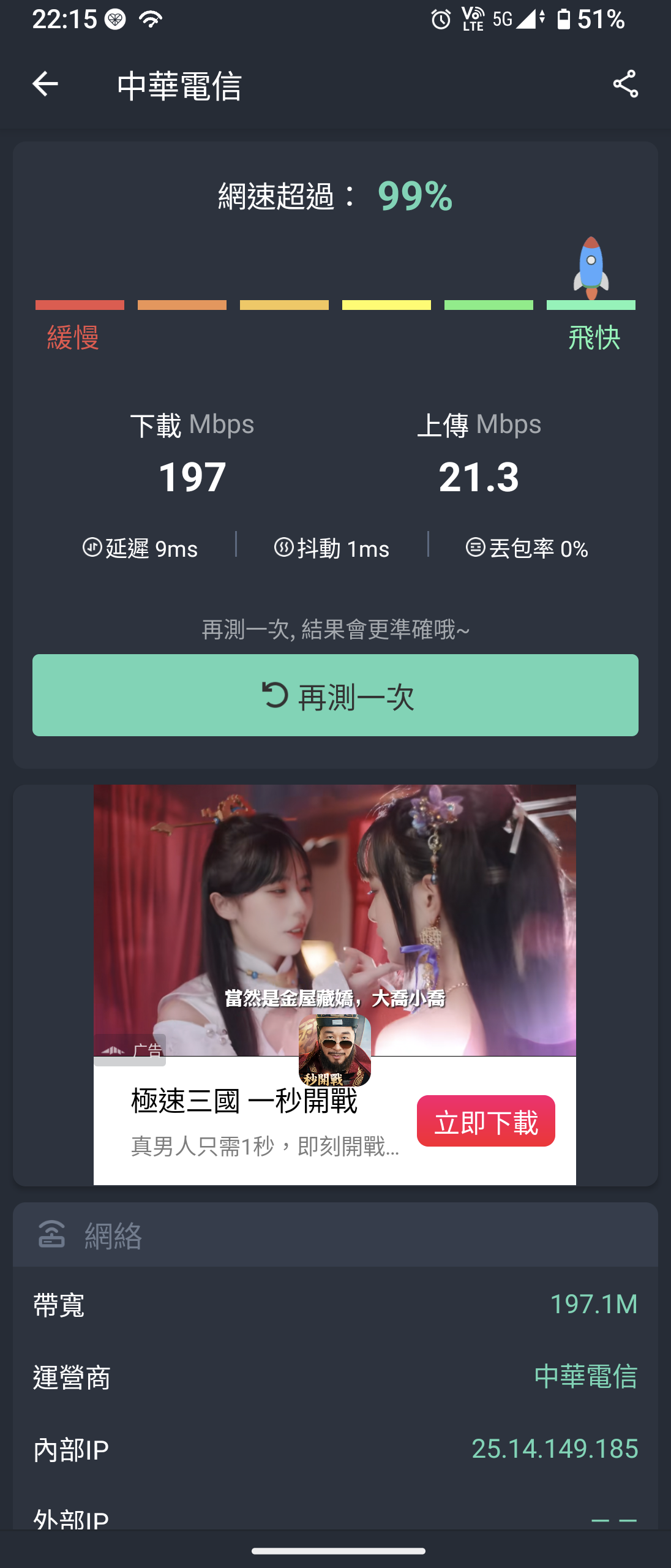
Task: Share the speed test result
Action: pos(625,84)
